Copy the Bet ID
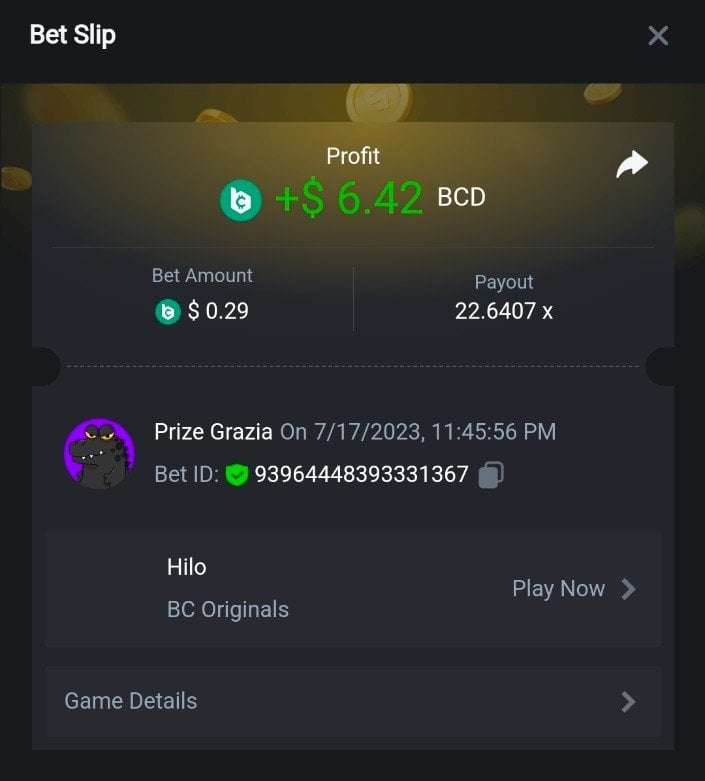The width and height of the screenshot is (705, 781). pyautogui.click(x=490, y=475)
